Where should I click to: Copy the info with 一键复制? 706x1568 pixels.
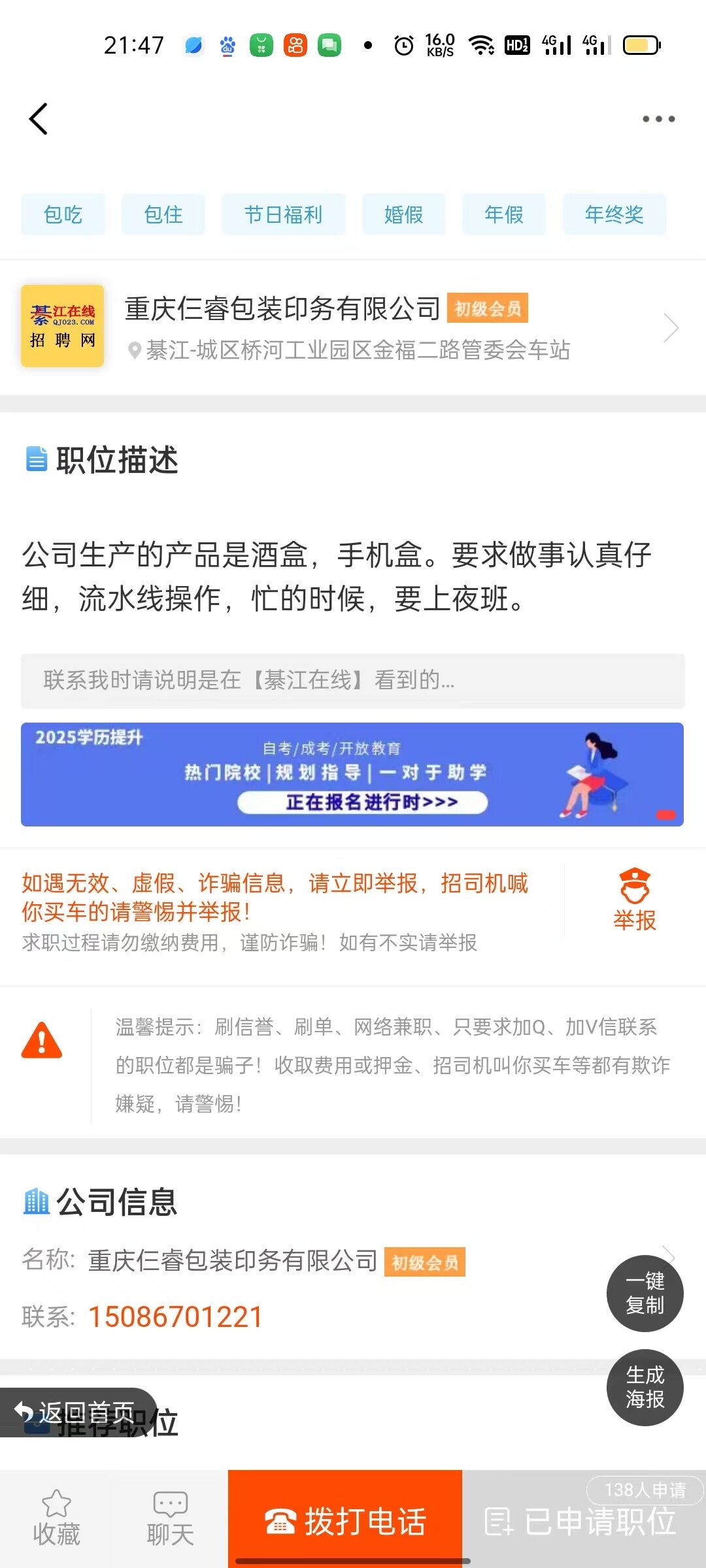645,1293
